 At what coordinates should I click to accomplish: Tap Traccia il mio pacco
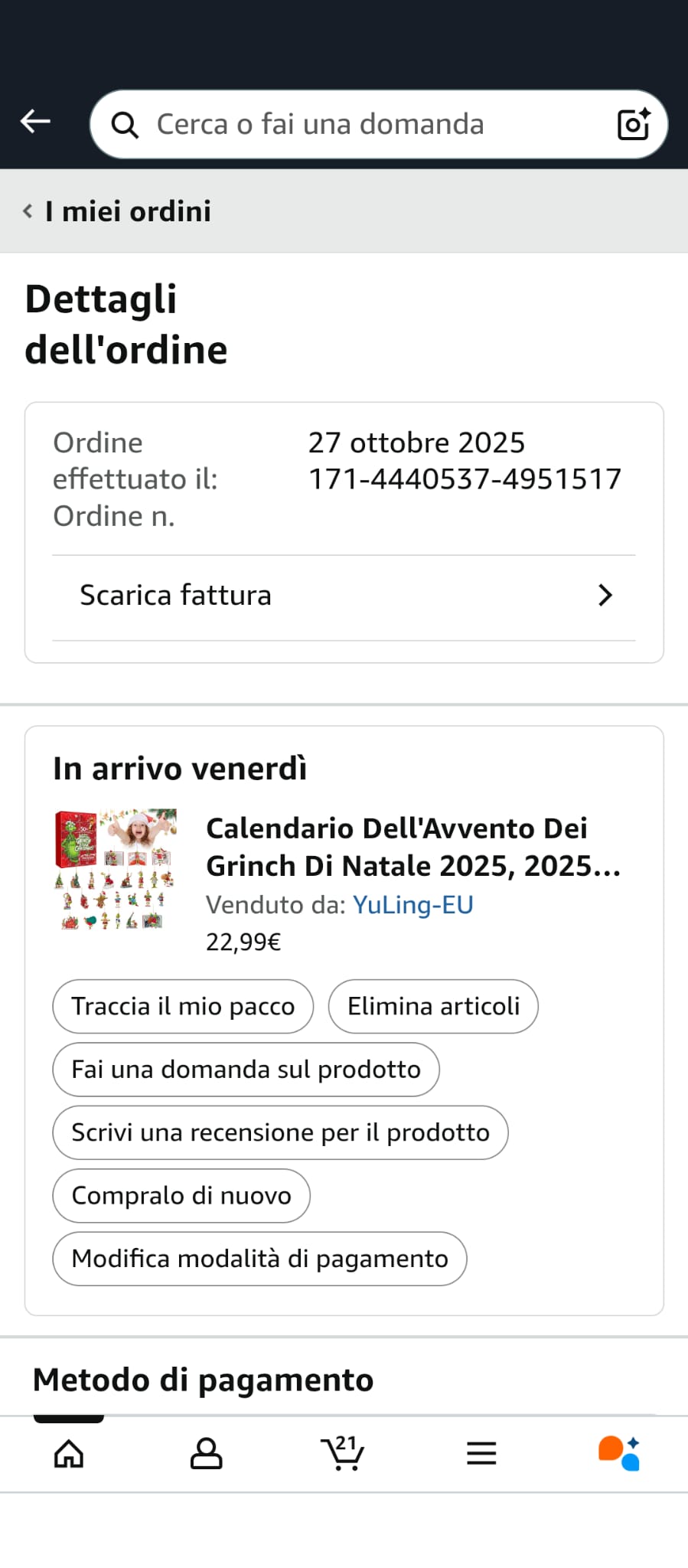pos(183,1006)
